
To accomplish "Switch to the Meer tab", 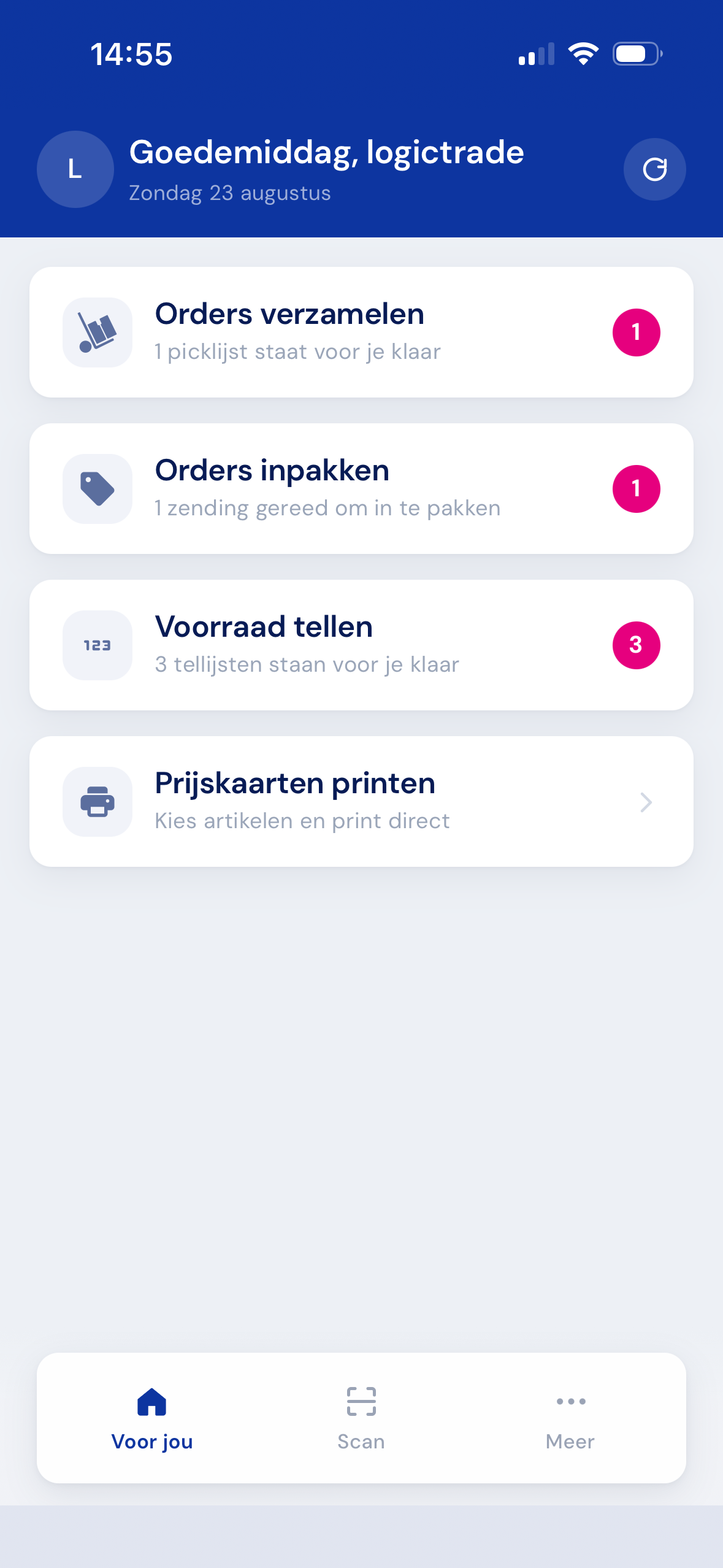I will point(570,1418).
